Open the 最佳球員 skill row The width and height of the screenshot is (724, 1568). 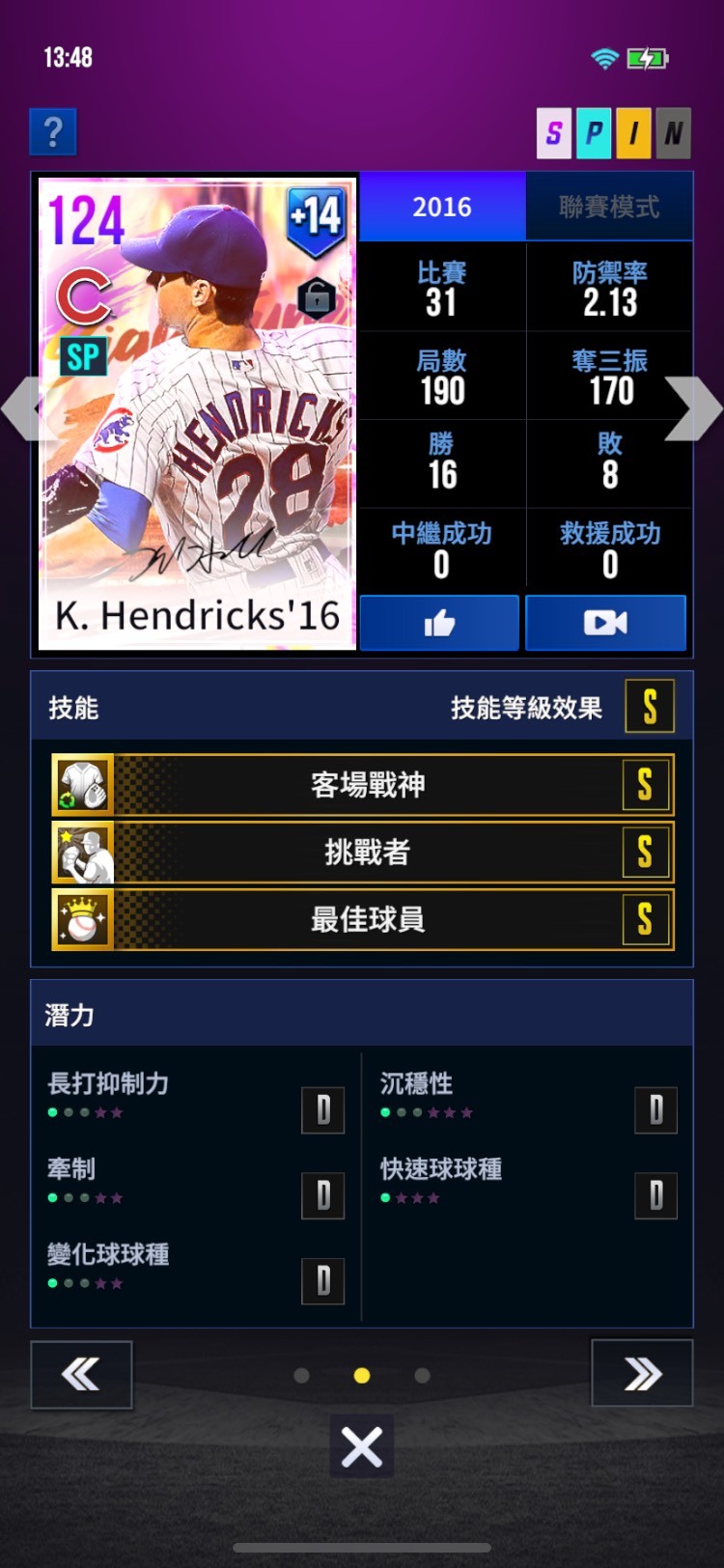pyautogui.click(x=362, y=919)
